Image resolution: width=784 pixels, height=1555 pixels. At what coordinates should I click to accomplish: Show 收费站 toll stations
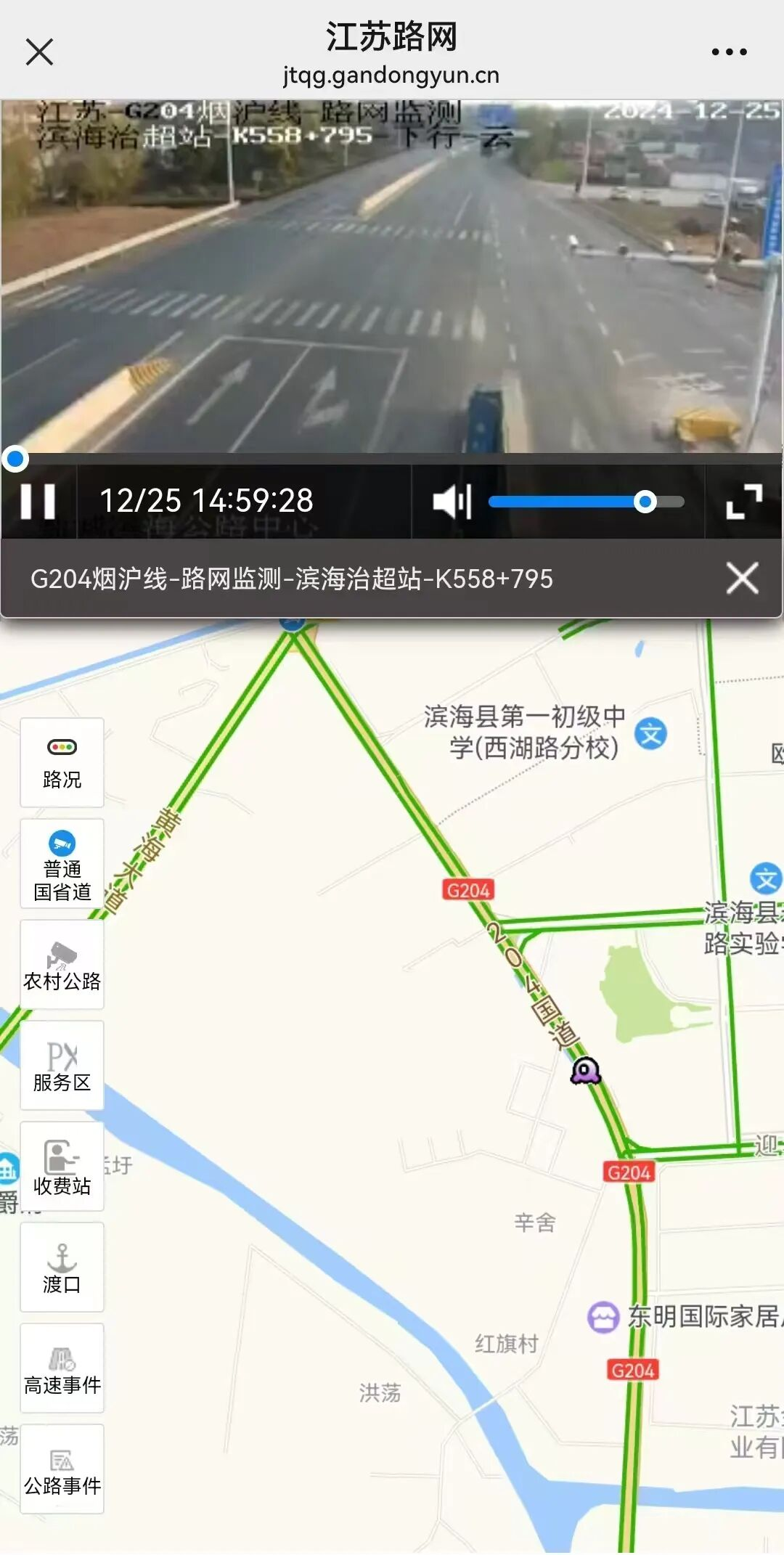pyautogui.click(x=62, y=1167)
